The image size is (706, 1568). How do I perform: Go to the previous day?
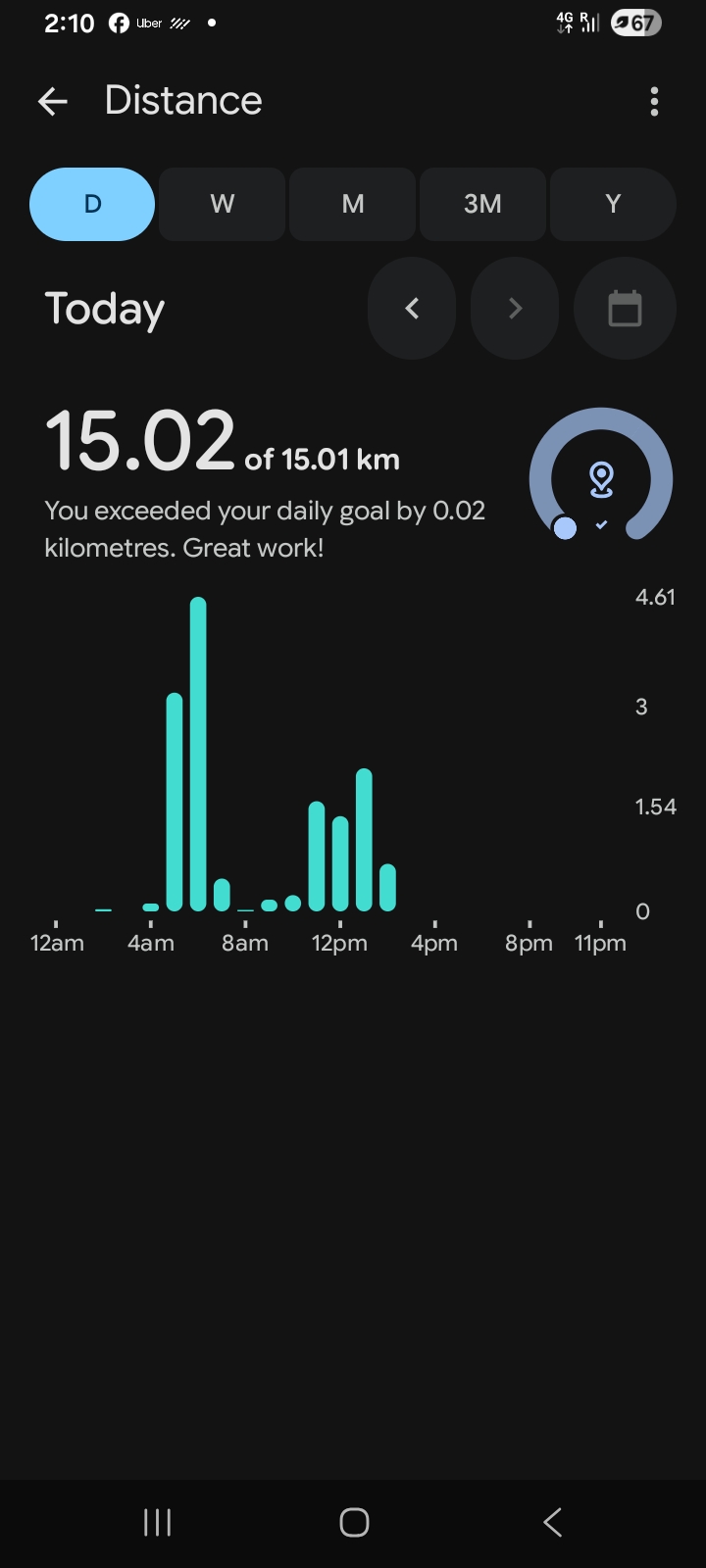point(412,309)
